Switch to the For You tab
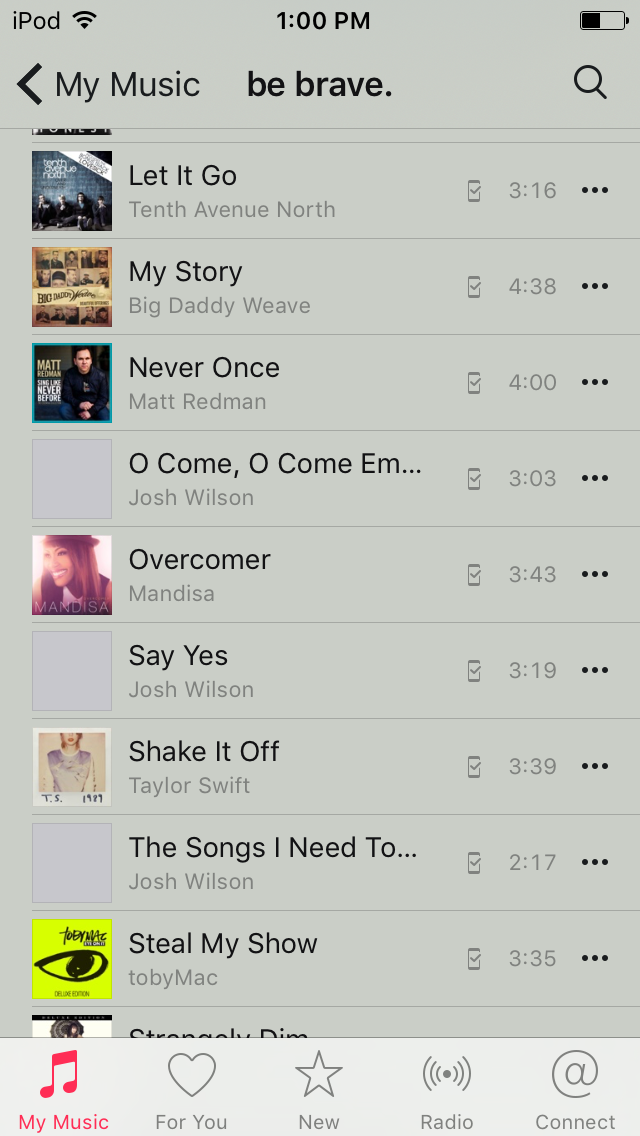The height and width of the screenshot is (1136, 640). pos(191,1090)
